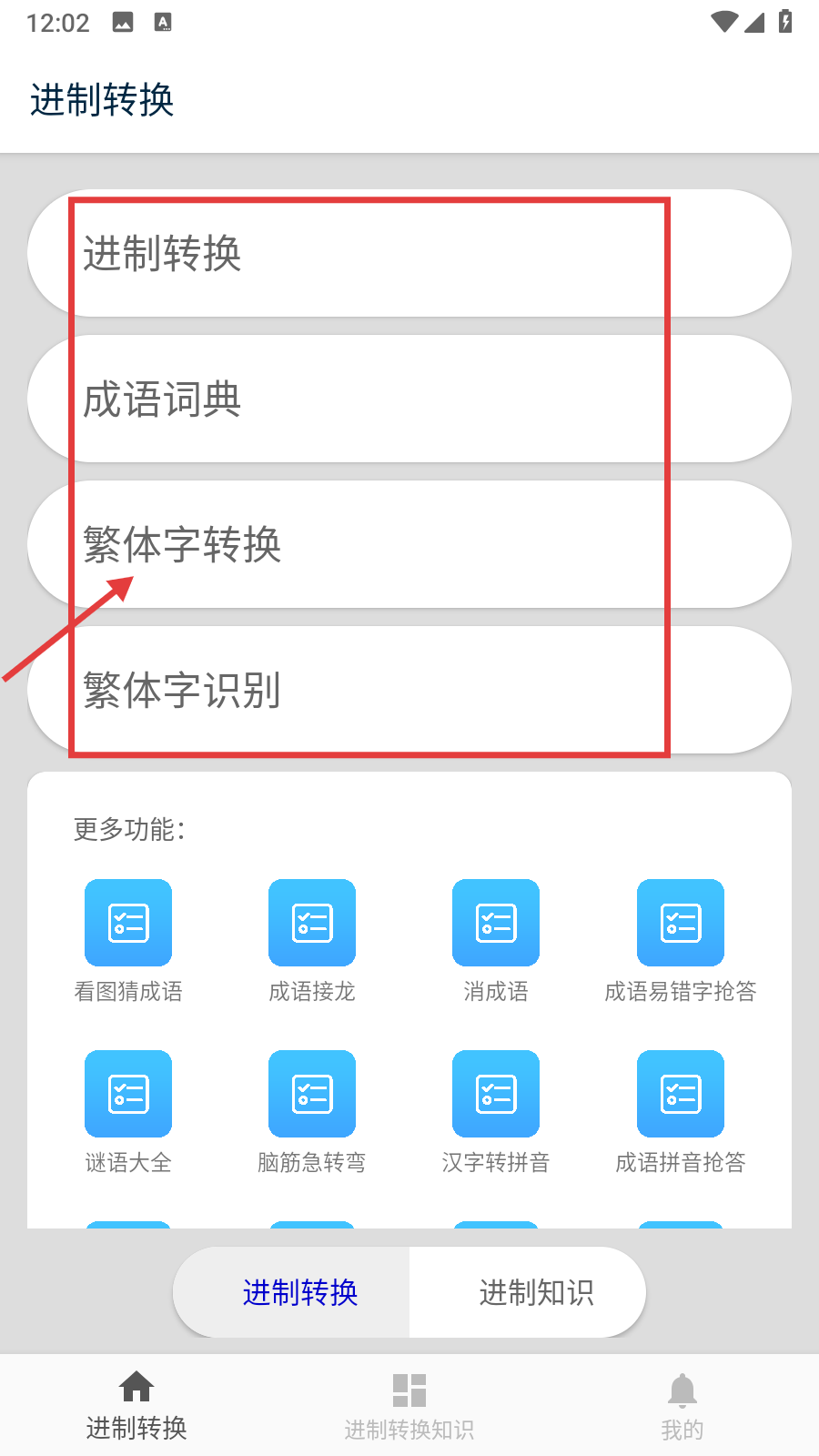The image size is (819, 1456).
Task: Open the 成语词典 entry
Action: tap(409, 399)
